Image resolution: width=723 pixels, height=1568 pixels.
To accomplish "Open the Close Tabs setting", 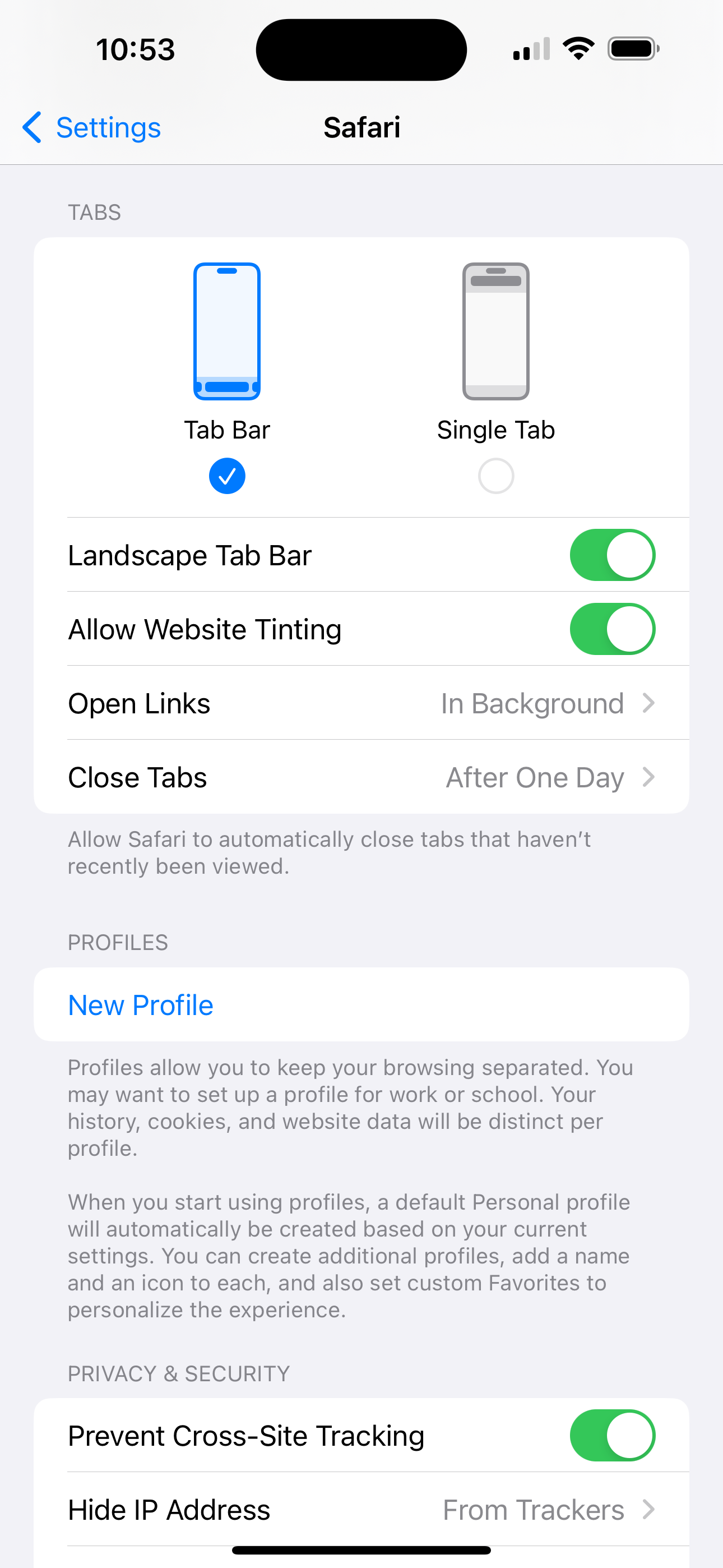I will pyautogui.click(x=361, y=777).
